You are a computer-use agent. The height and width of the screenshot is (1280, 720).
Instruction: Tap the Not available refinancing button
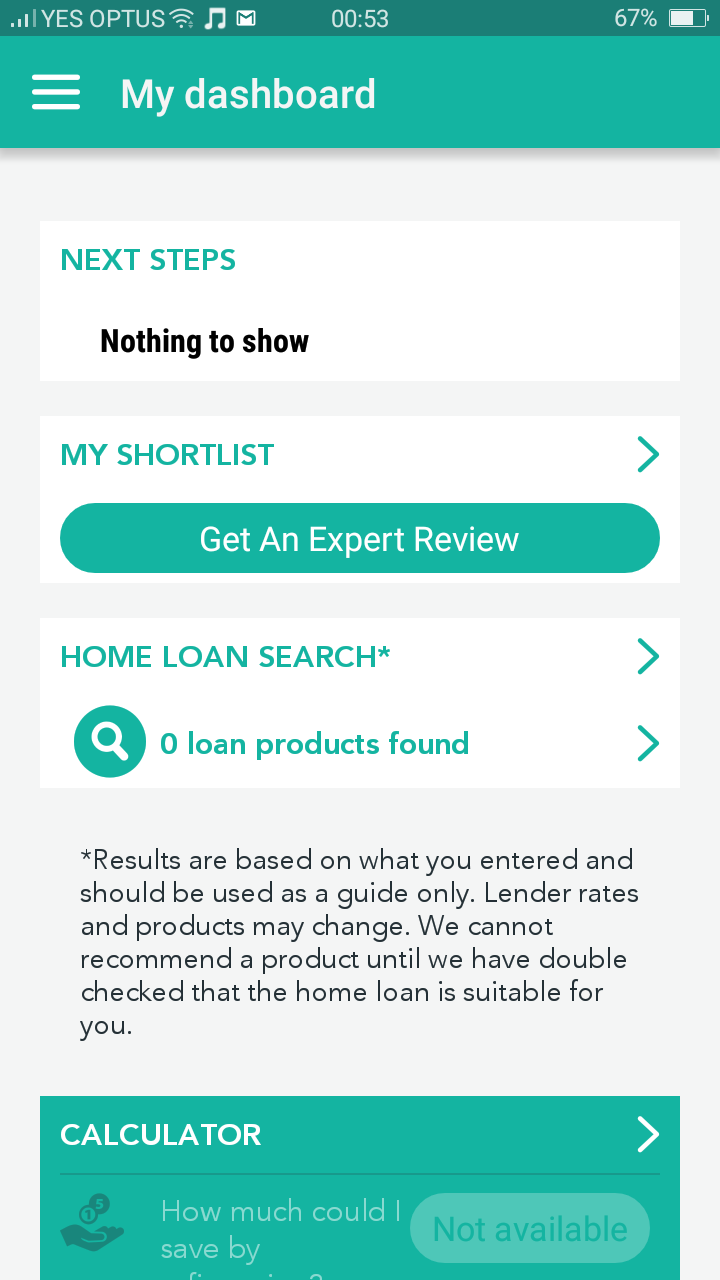click(530, 1229)
